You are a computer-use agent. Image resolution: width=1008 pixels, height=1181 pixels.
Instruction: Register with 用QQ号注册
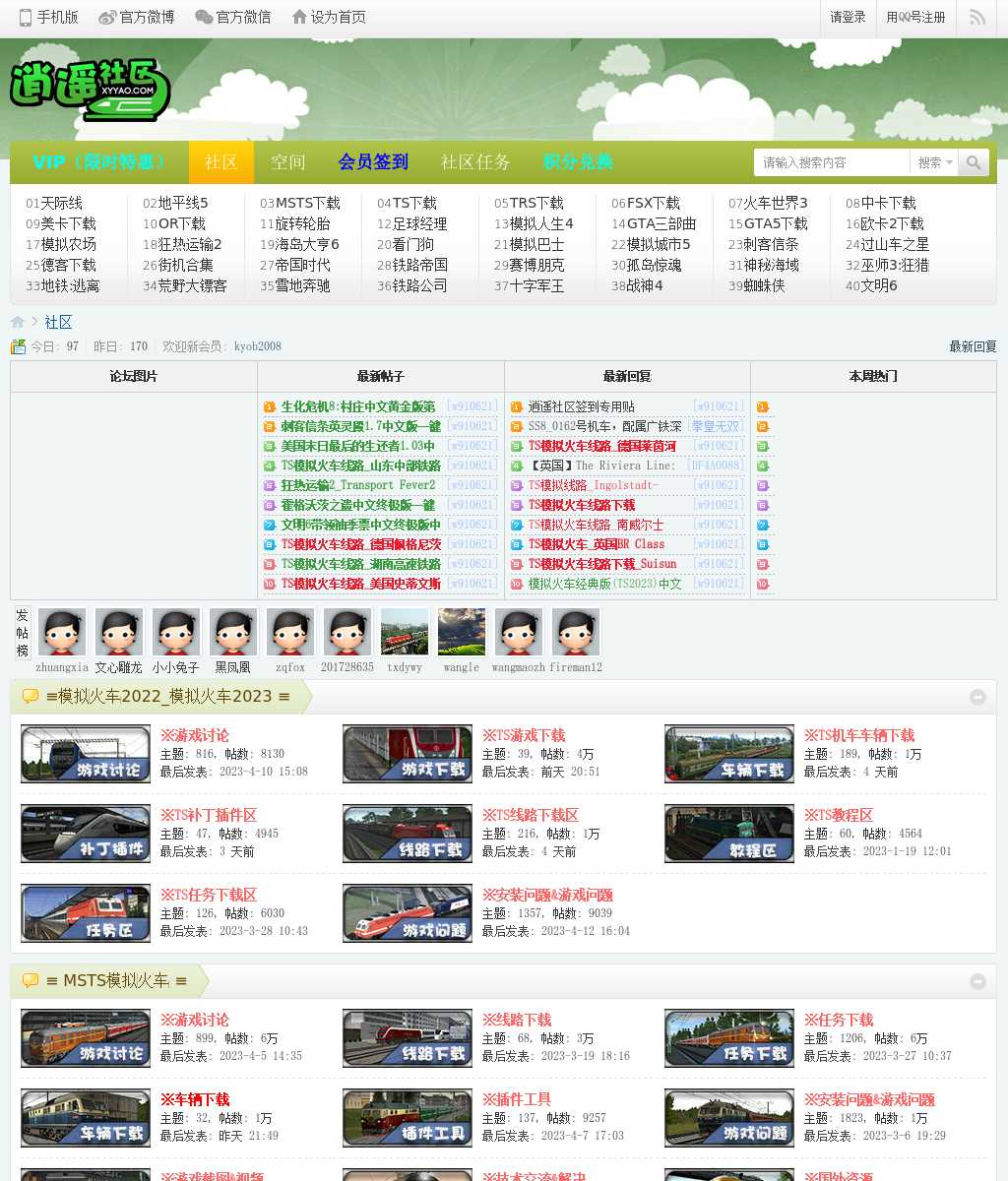tap(915, 18)
